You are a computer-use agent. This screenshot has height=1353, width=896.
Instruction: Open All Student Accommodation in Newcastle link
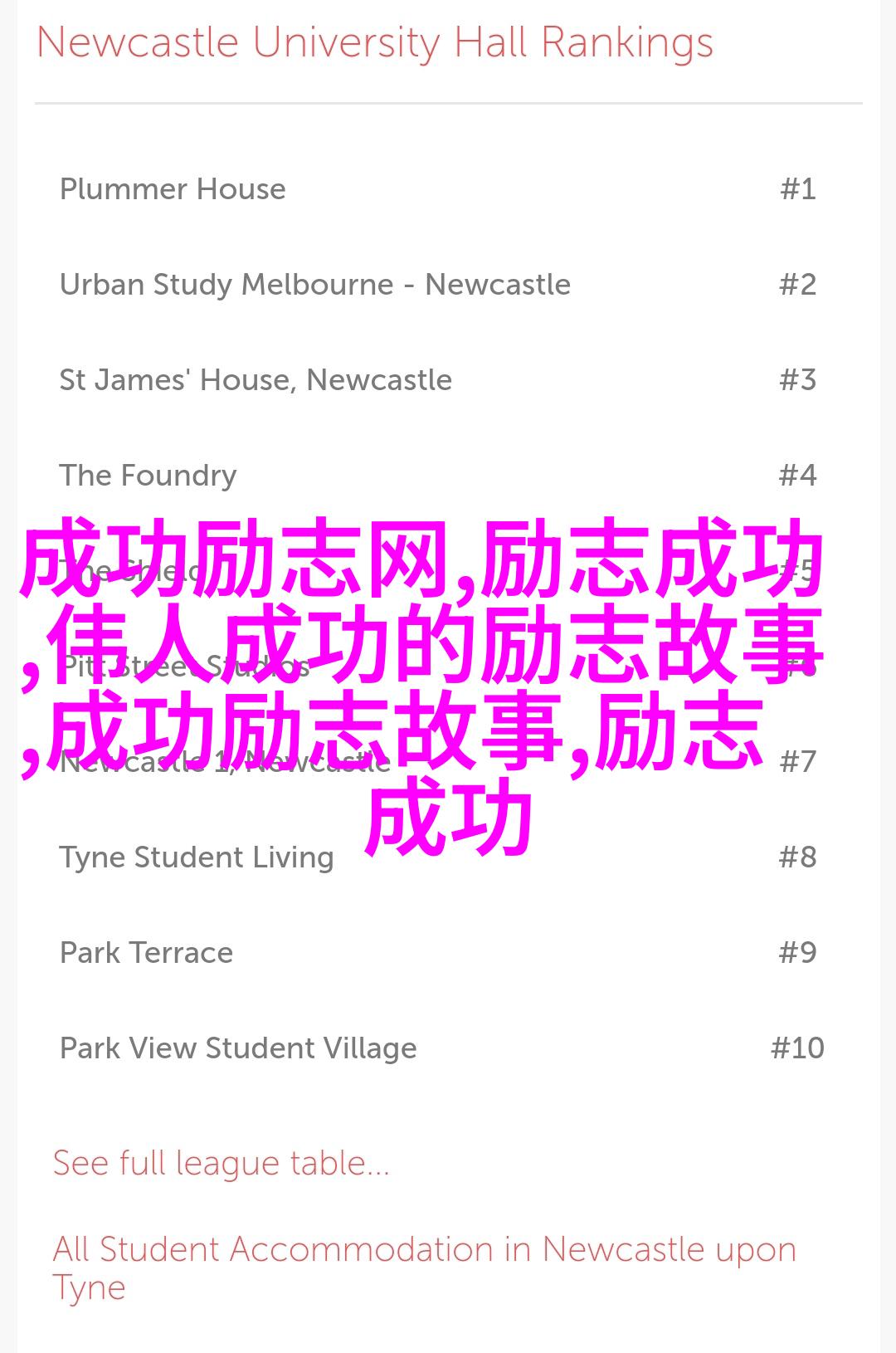[423, 1250]
